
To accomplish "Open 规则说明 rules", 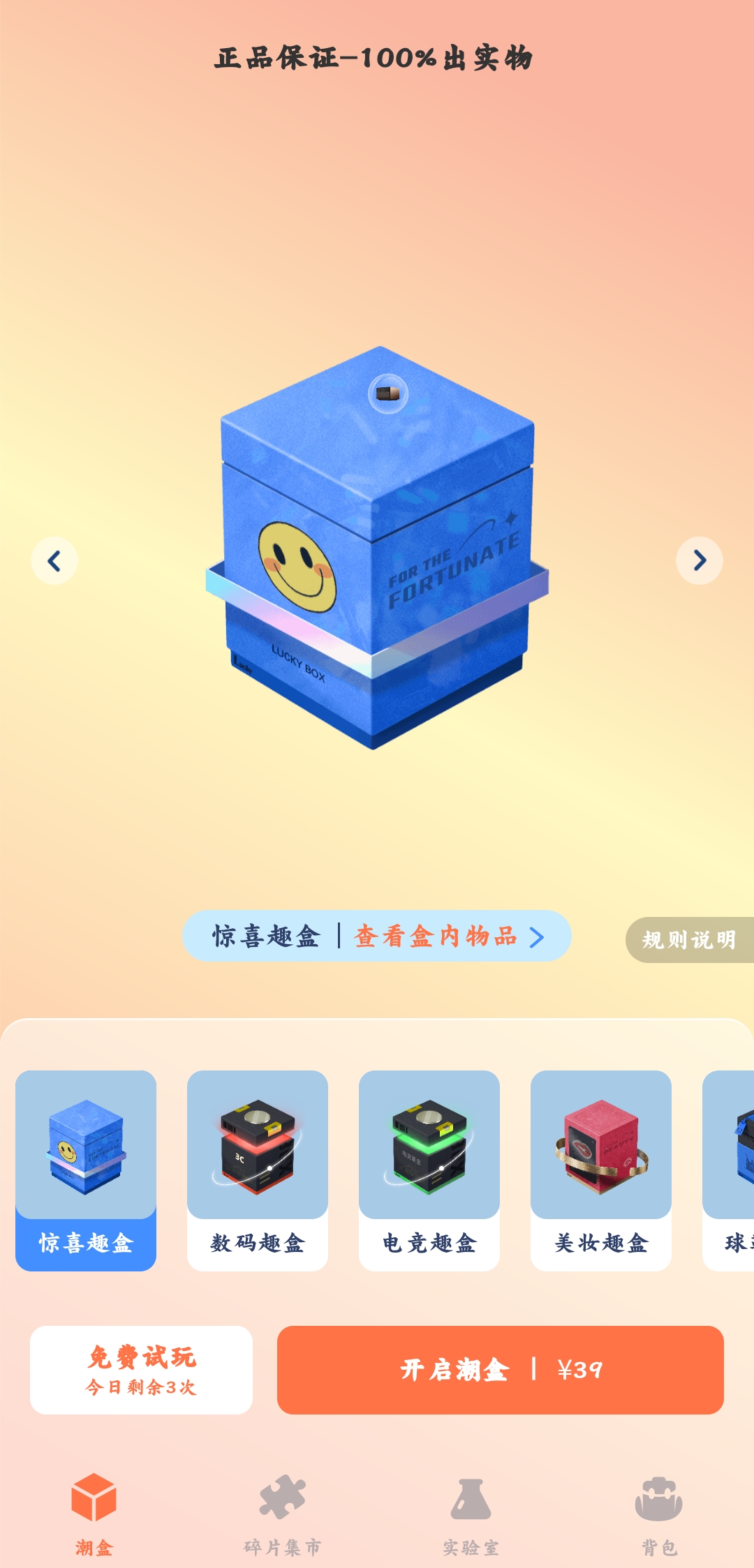I will click(x=689, y=940).
